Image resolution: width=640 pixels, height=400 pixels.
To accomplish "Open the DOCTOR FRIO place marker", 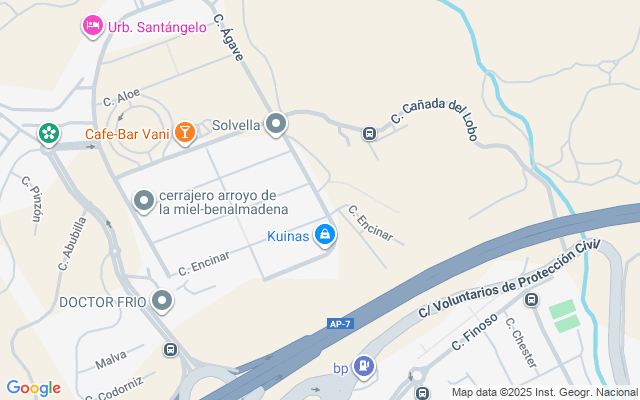I will click(162, 301).
